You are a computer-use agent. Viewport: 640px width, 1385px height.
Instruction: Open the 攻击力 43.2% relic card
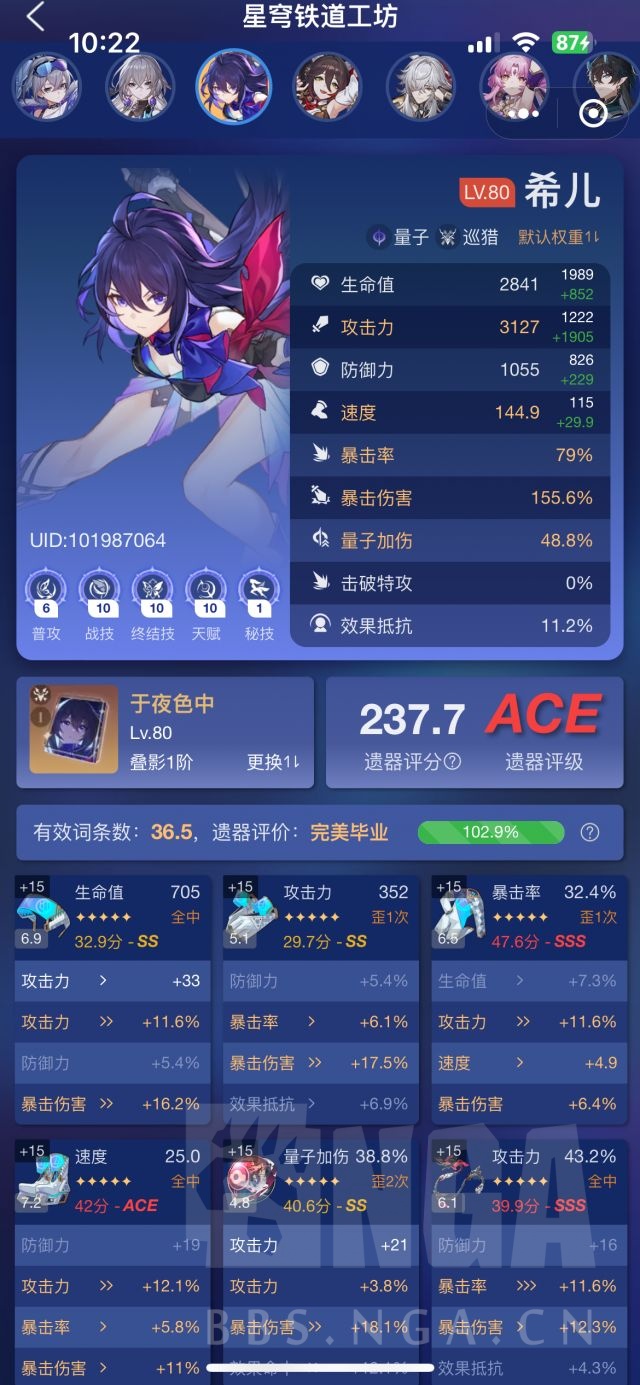[529, 1179]
